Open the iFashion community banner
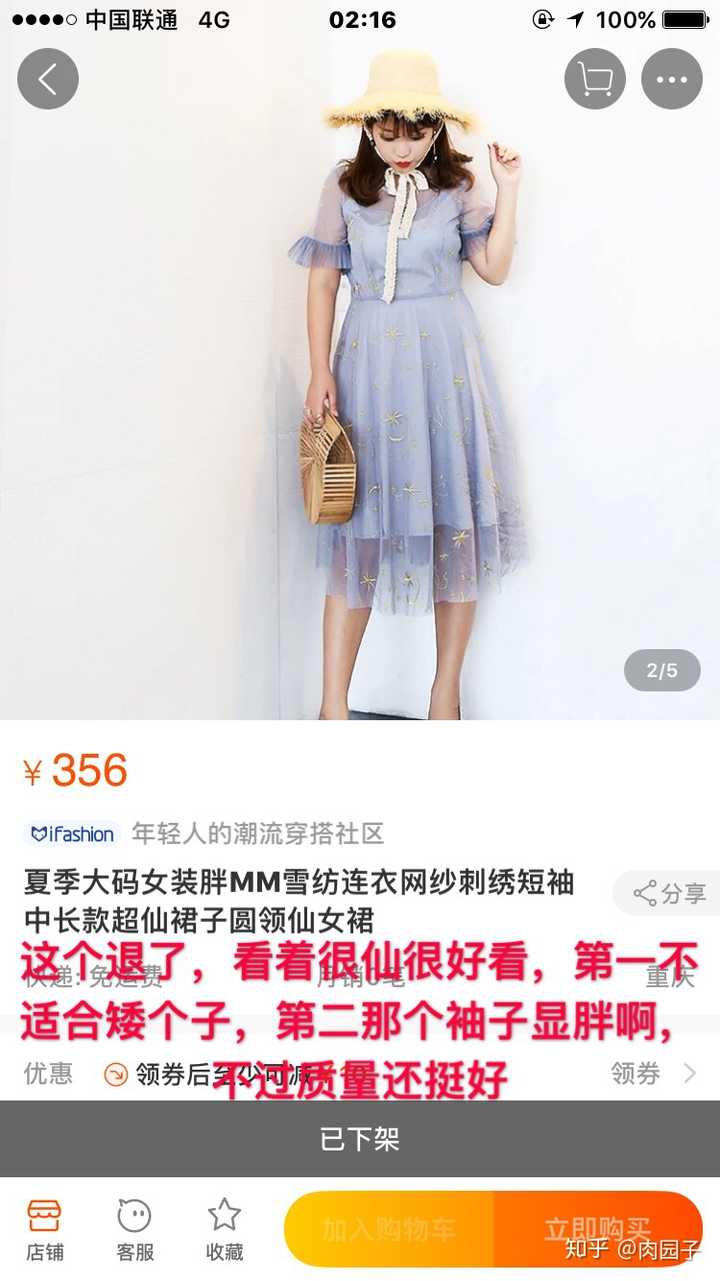The image size is (720, 1281). pos(205,833)
